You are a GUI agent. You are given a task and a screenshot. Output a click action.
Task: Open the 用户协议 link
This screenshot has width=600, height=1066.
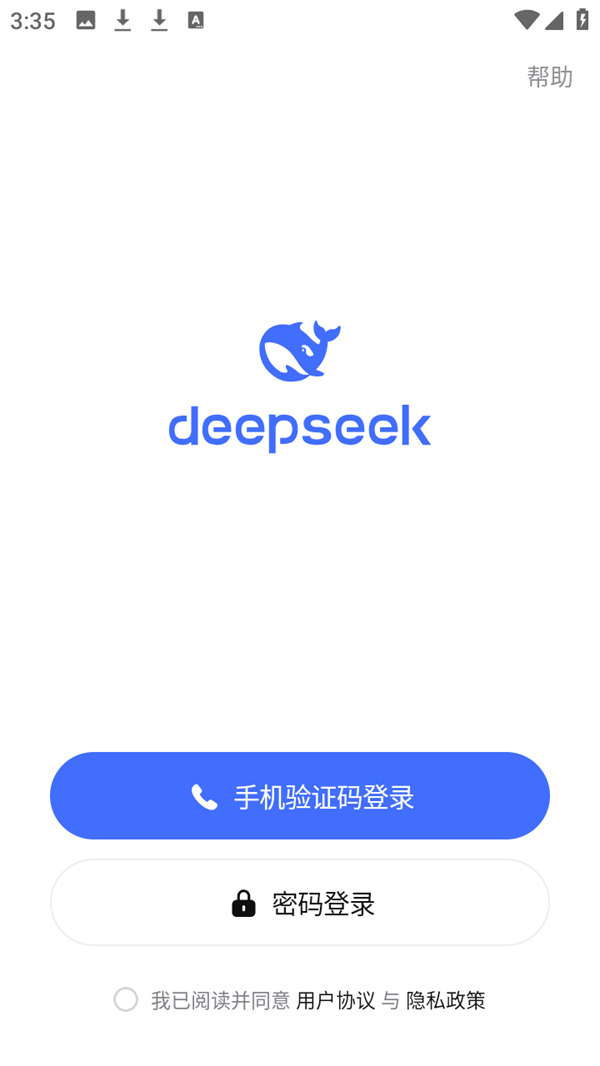[335, 1000]
